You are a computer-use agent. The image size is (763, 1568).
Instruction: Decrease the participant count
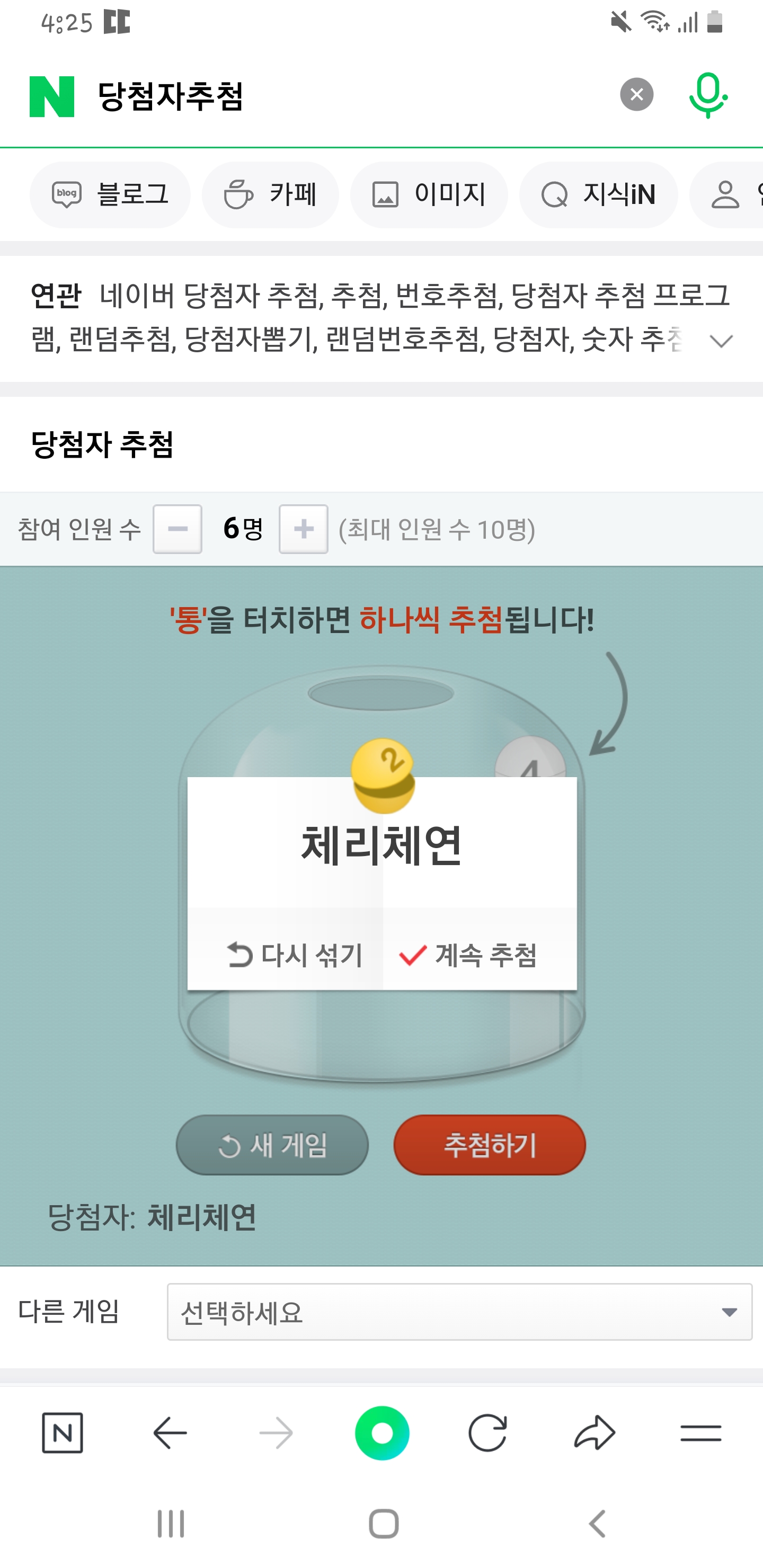[177, 529]
